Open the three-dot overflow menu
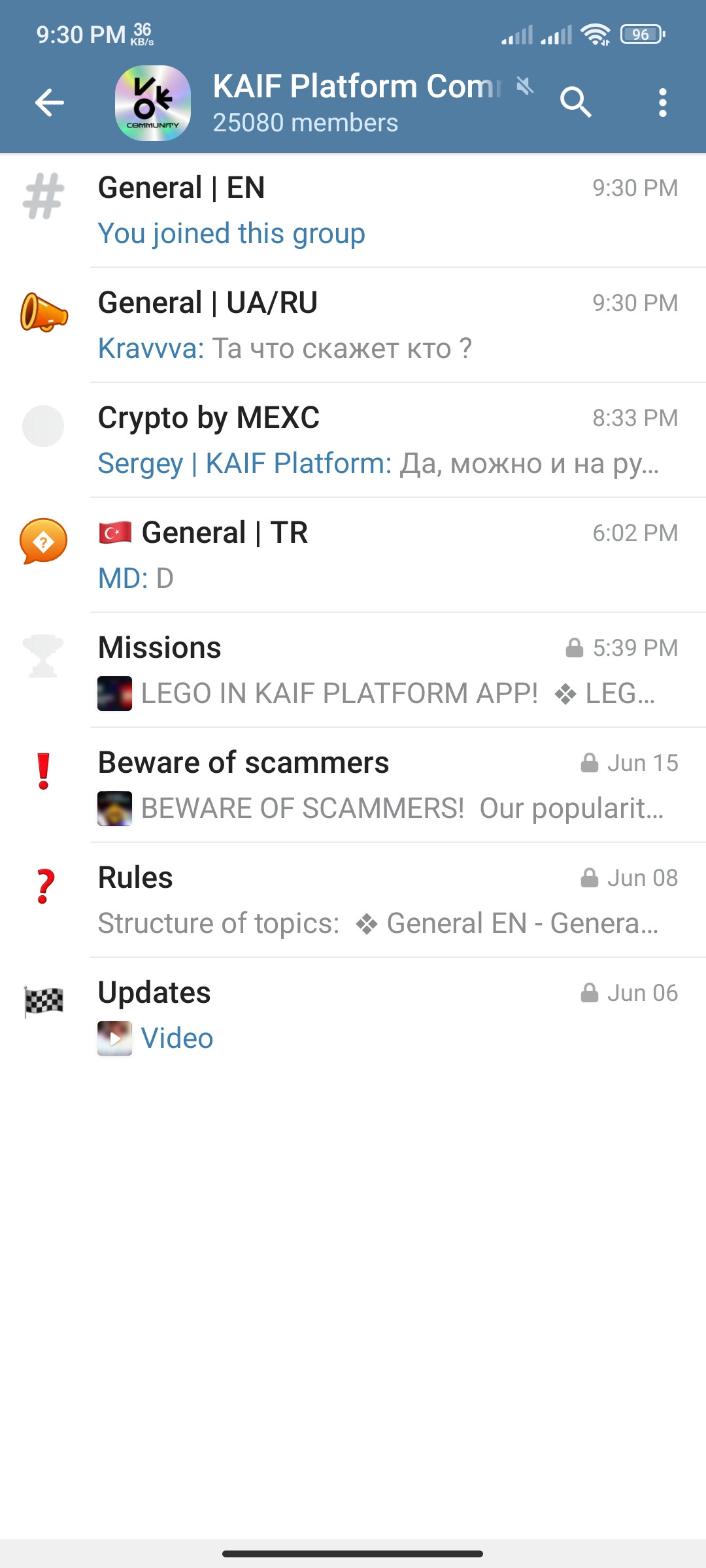This screenshot has width=706, height=1568. (662, 103)
